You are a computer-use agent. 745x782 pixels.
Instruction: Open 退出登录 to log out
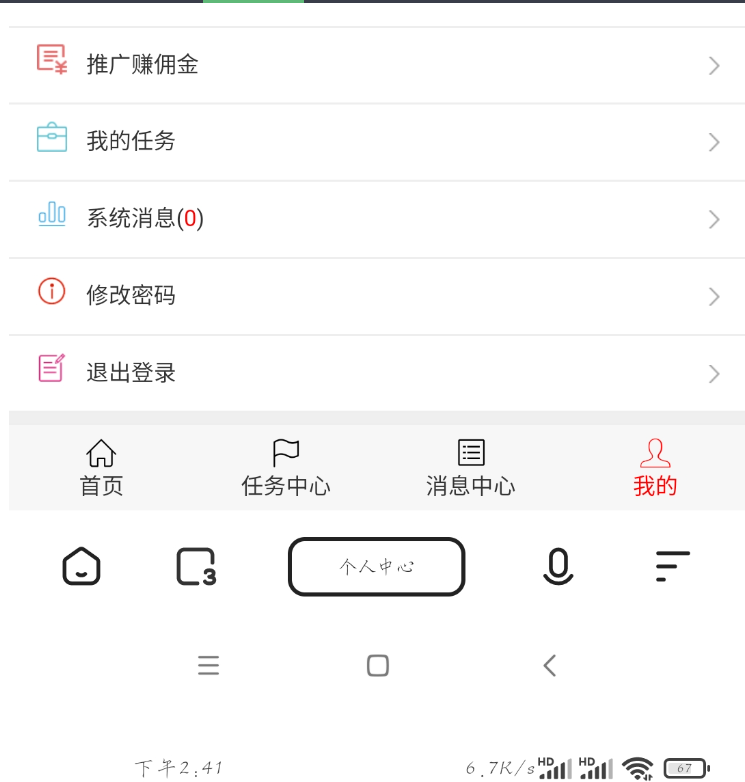130,371
